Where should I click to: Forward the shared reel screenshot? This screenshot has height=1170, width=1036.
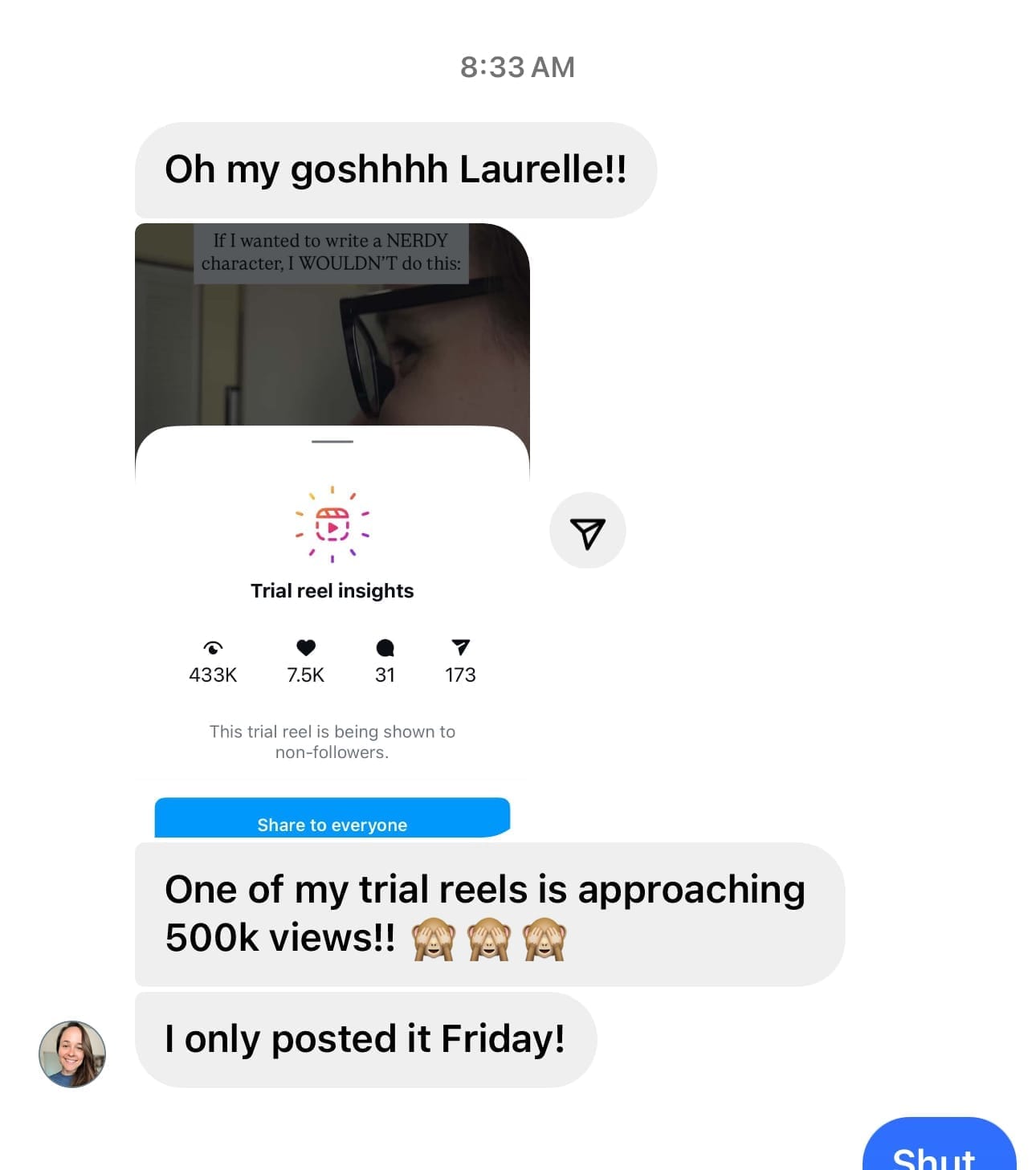click(x=587, y=531)
